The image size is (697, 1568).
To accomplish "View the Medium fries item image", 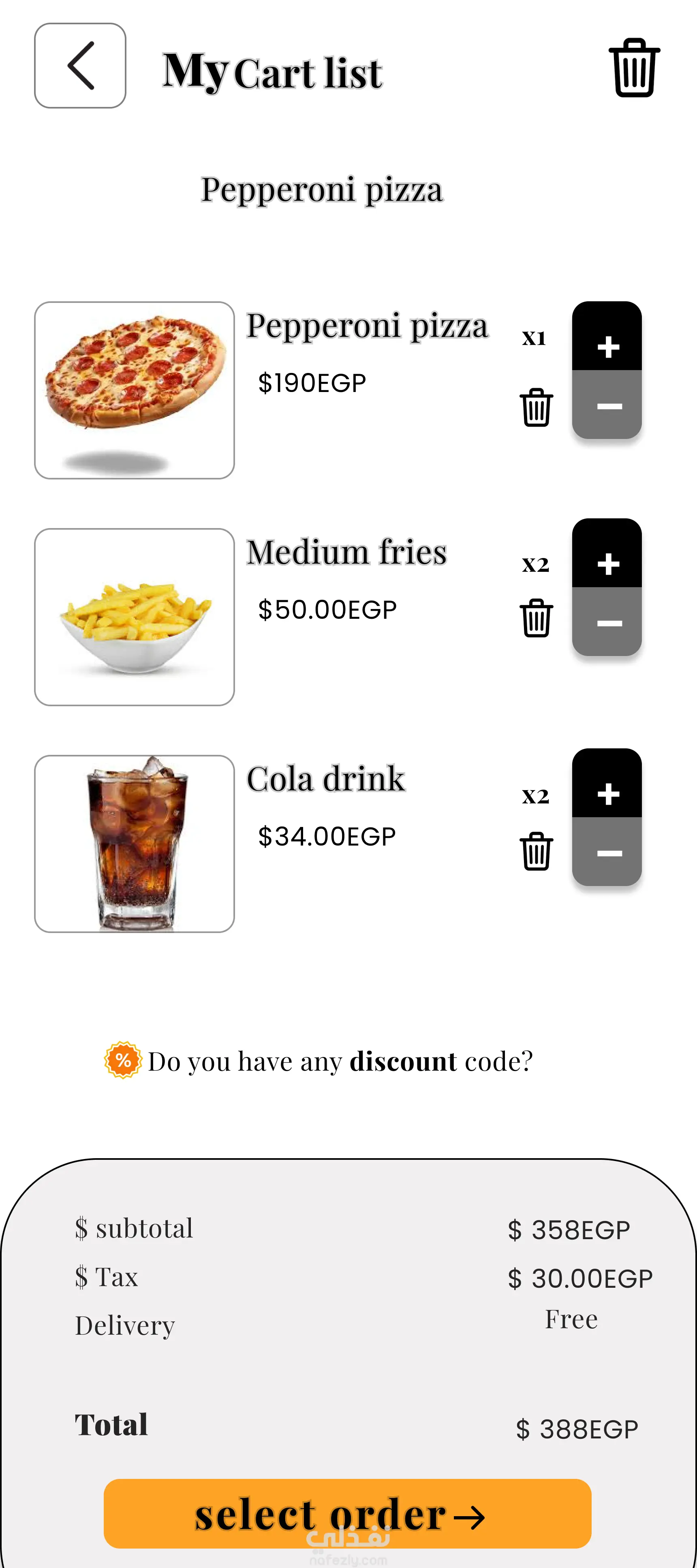I will [135, 617].
